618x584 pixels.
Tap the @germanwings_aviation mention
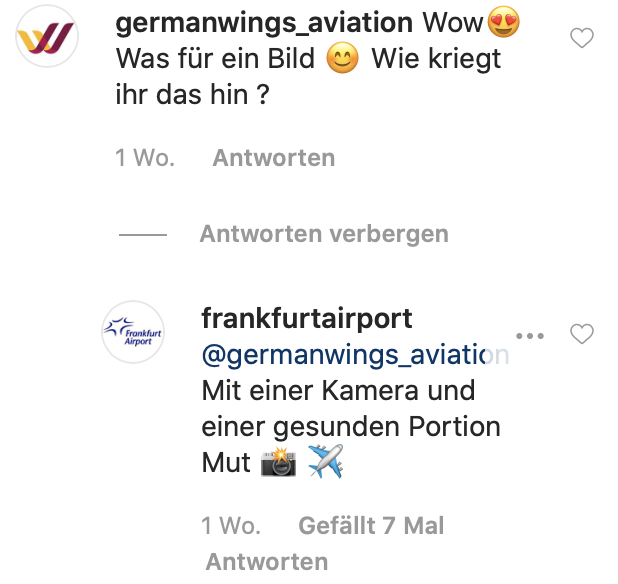[355, 354]
